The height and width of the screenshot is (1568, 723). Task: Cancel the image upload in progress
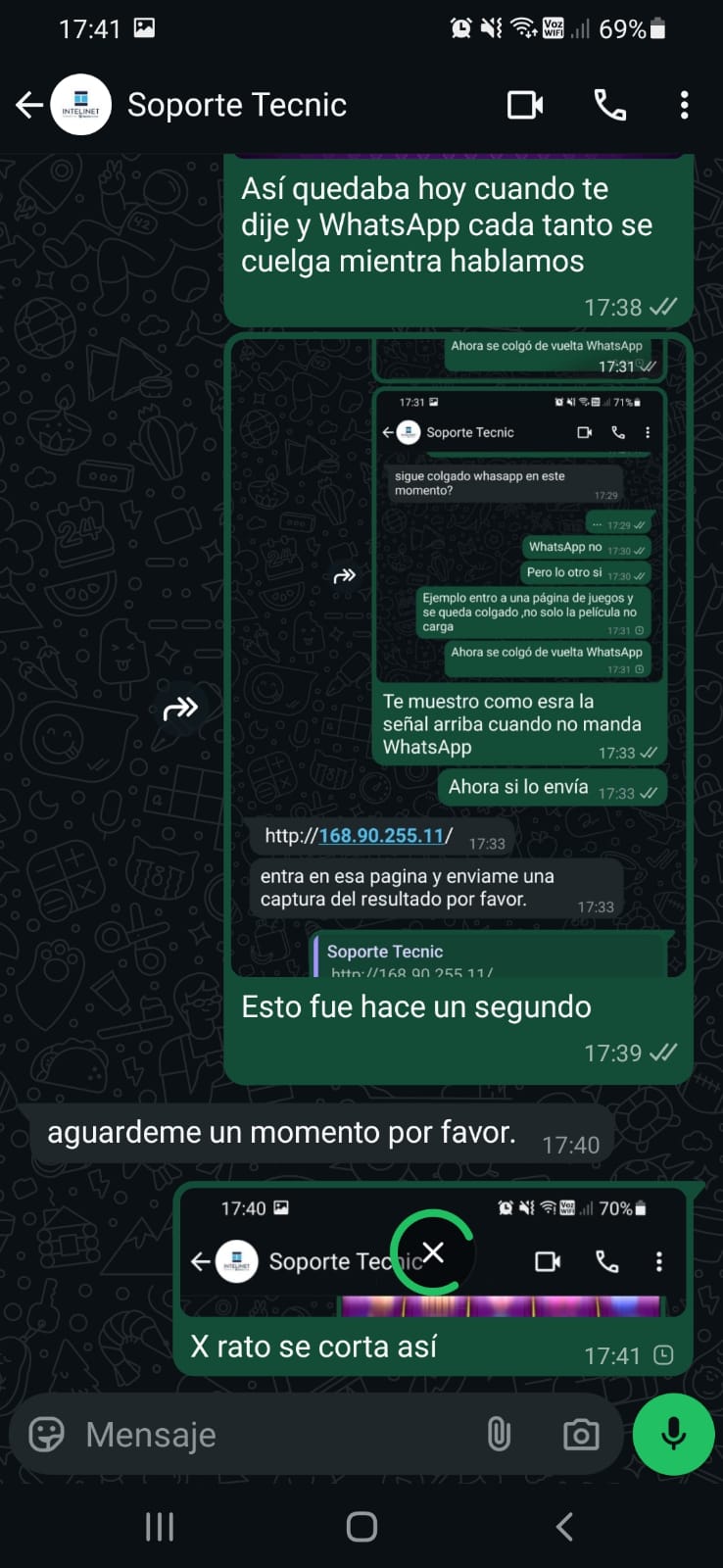[433, 1251]
